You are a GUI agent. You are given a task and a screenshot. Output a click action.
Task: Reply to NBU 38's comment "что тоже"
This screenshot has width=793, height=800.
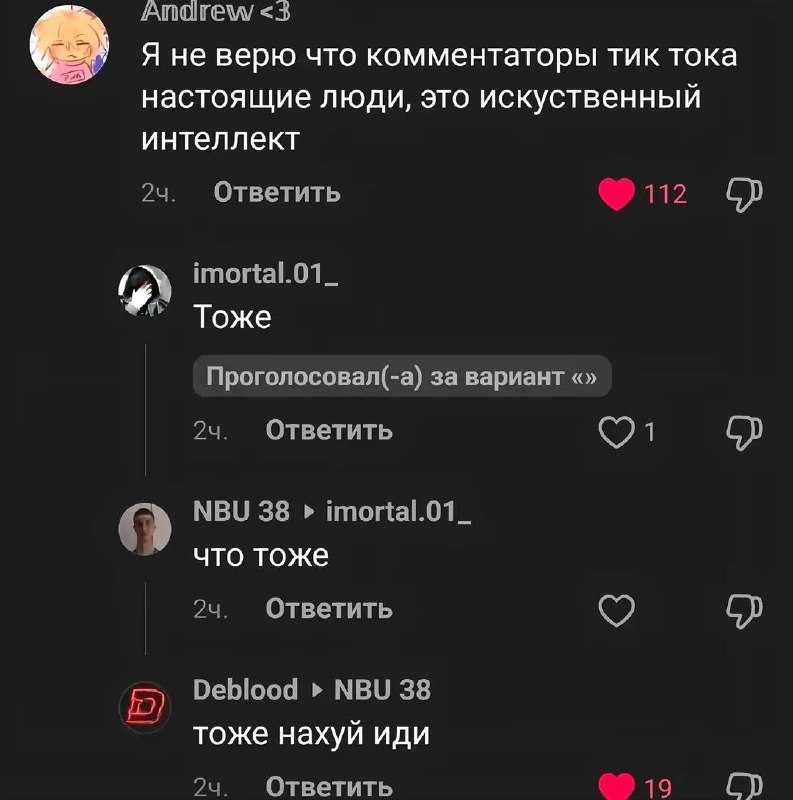329,609
